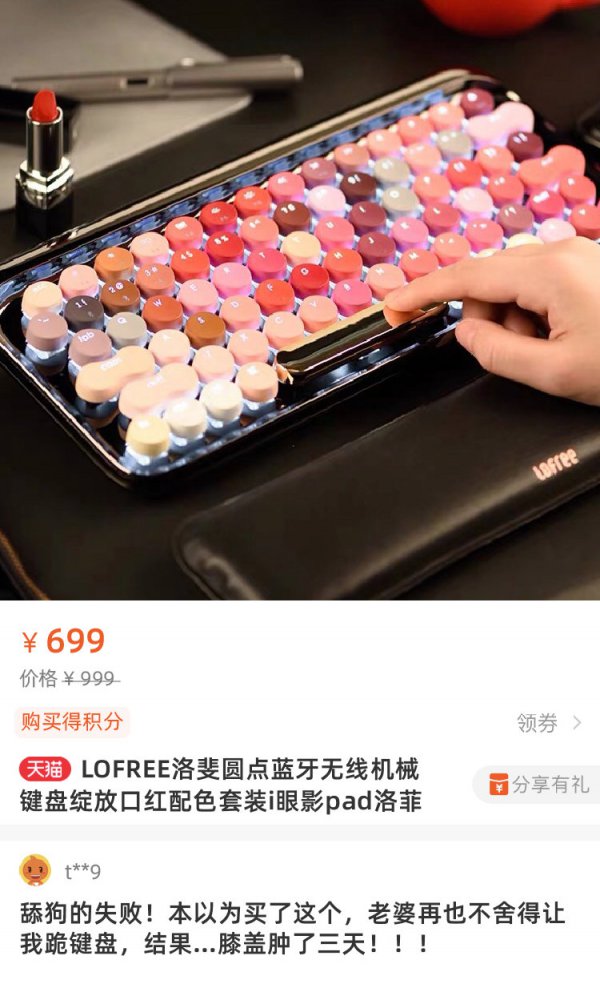Open the LOFREE keyboard product image
The height and width of the screenshot is (996, 600).
[300, 300]
